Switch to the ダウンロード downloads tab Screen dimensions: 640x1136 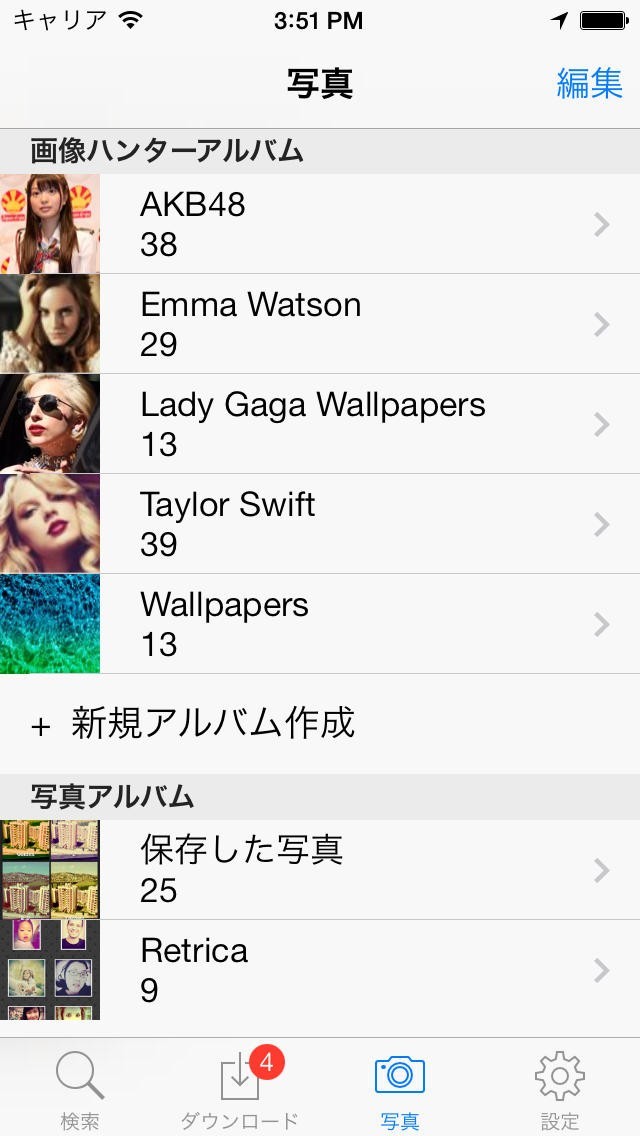pos(240,1088)
